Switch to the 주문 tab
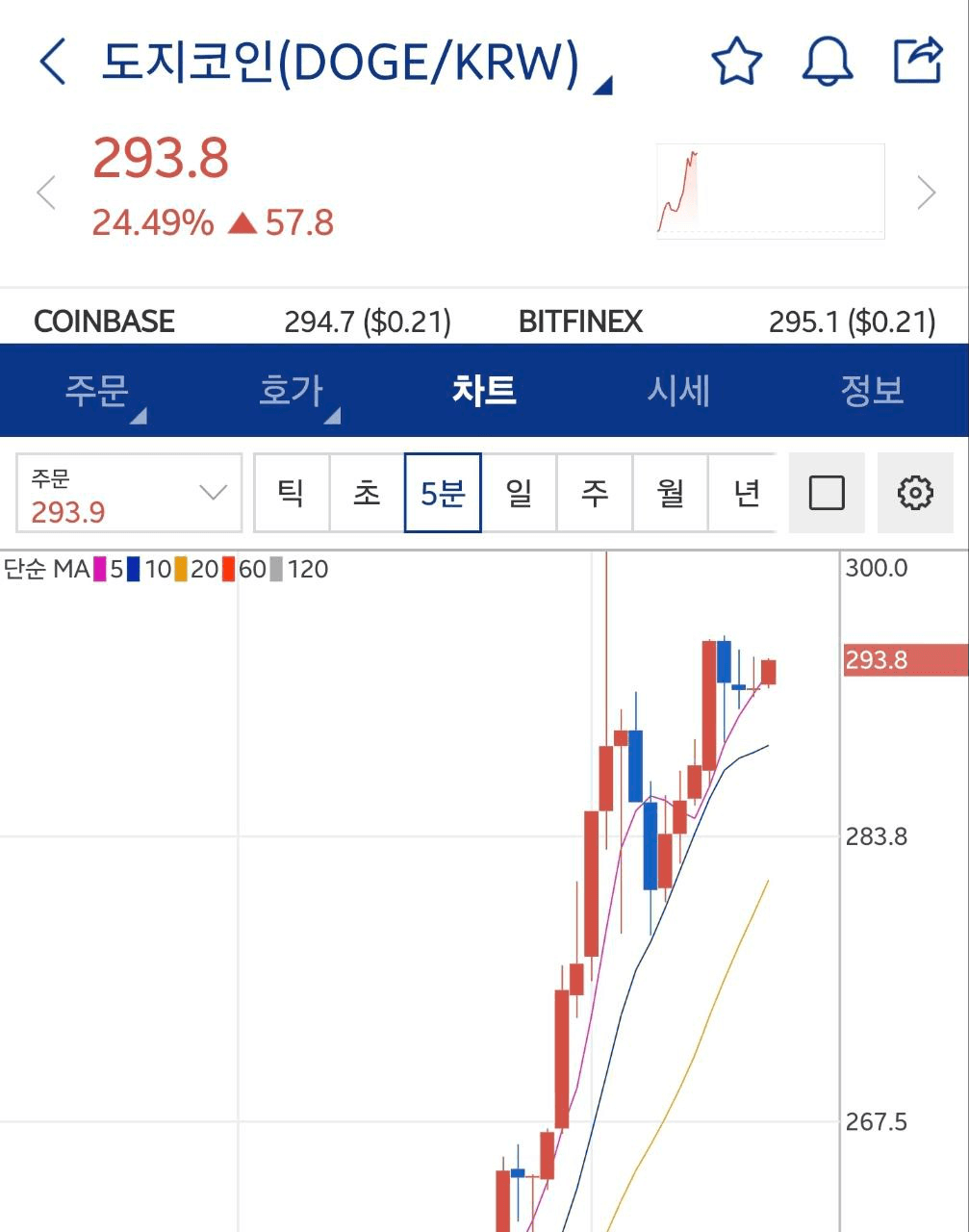The height and width of the screenshot is (1232, 969). click(x=97, y=391)
